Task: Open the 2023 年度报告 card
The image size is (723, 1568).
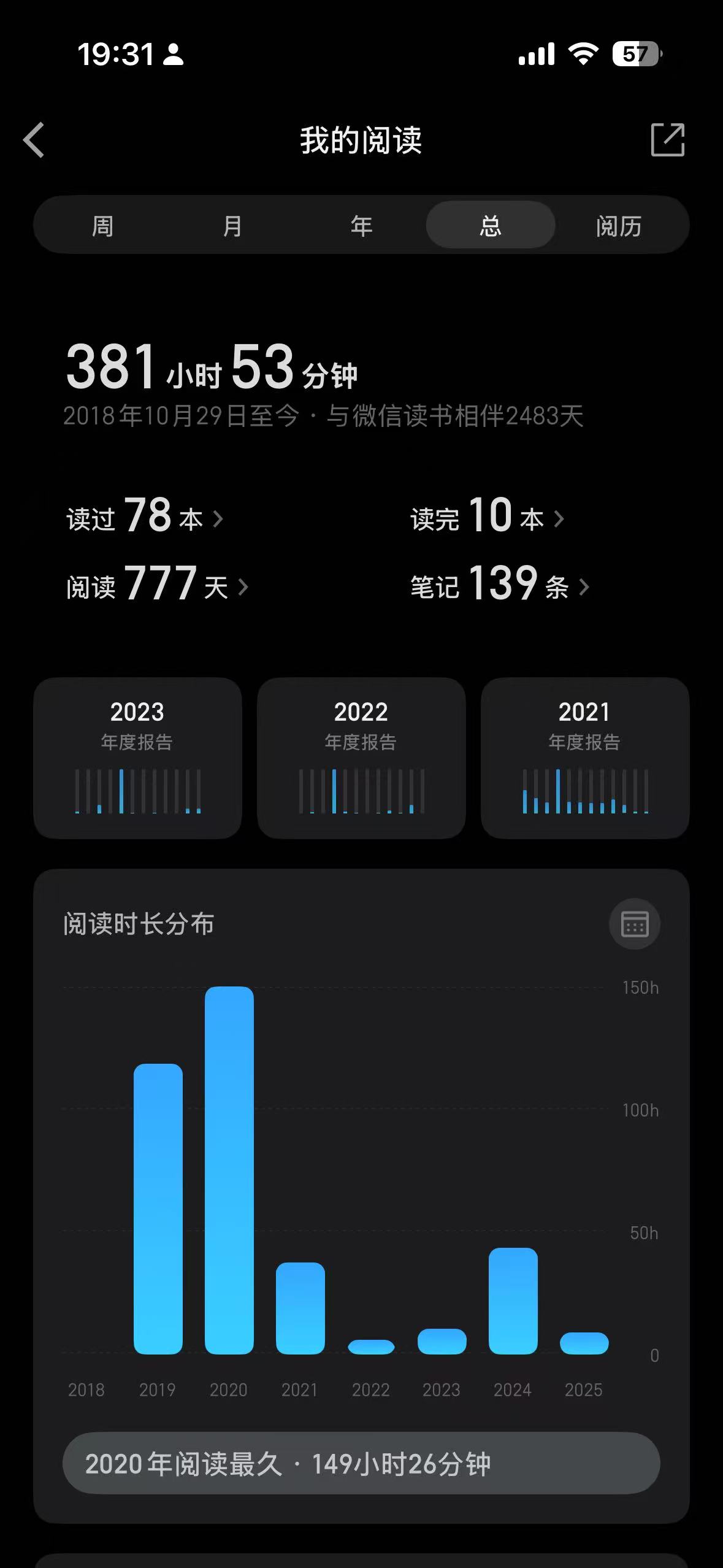Action: 137,758
